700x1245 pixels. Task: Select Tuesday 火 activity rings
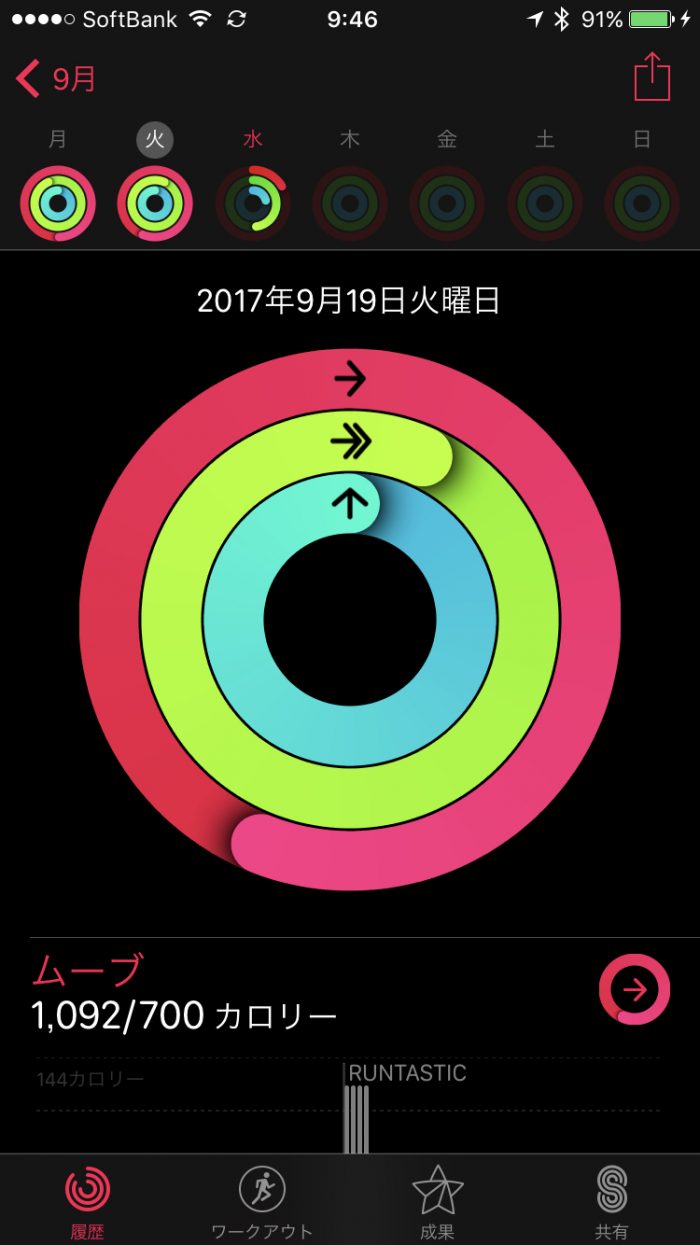(x=155, y=203)
